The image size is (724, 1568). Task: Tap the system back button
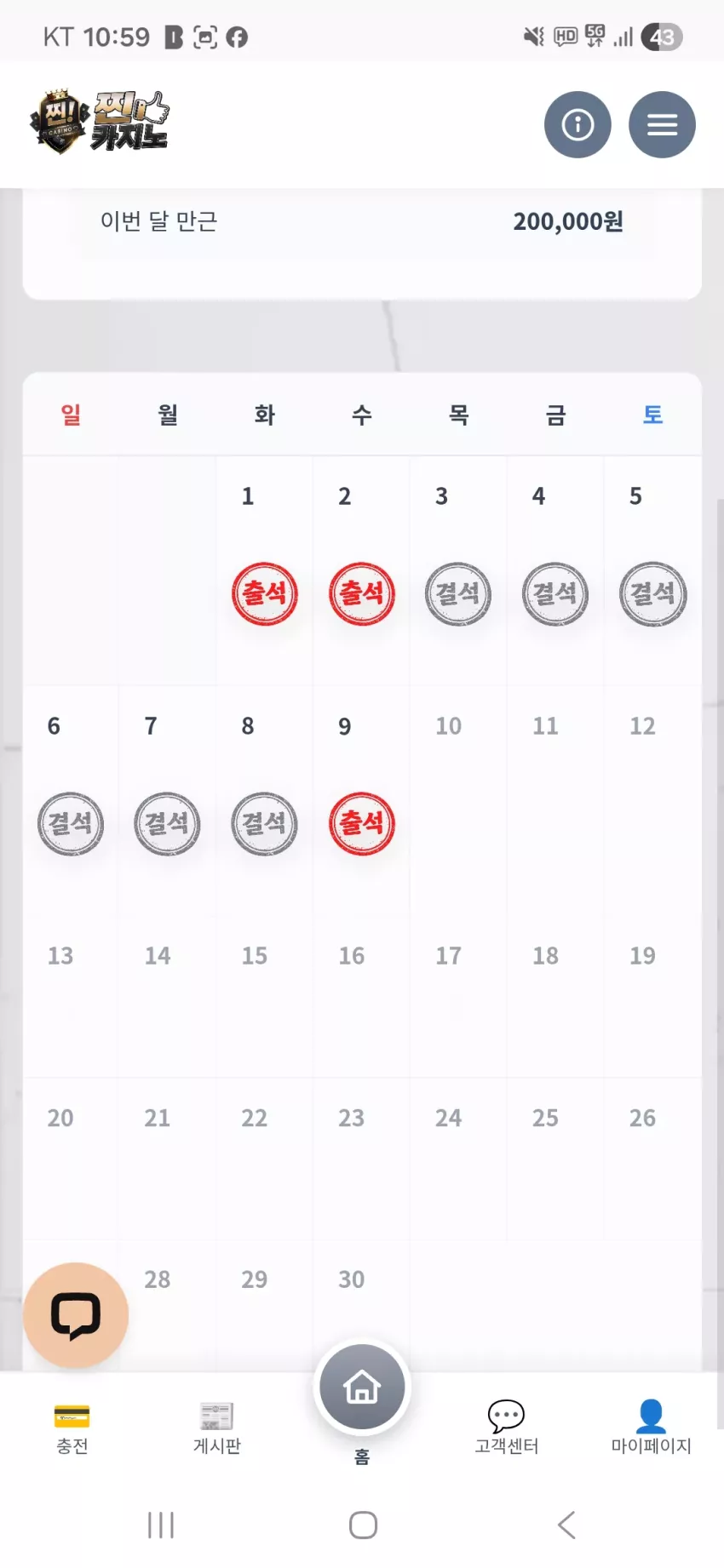point(566,1525)
